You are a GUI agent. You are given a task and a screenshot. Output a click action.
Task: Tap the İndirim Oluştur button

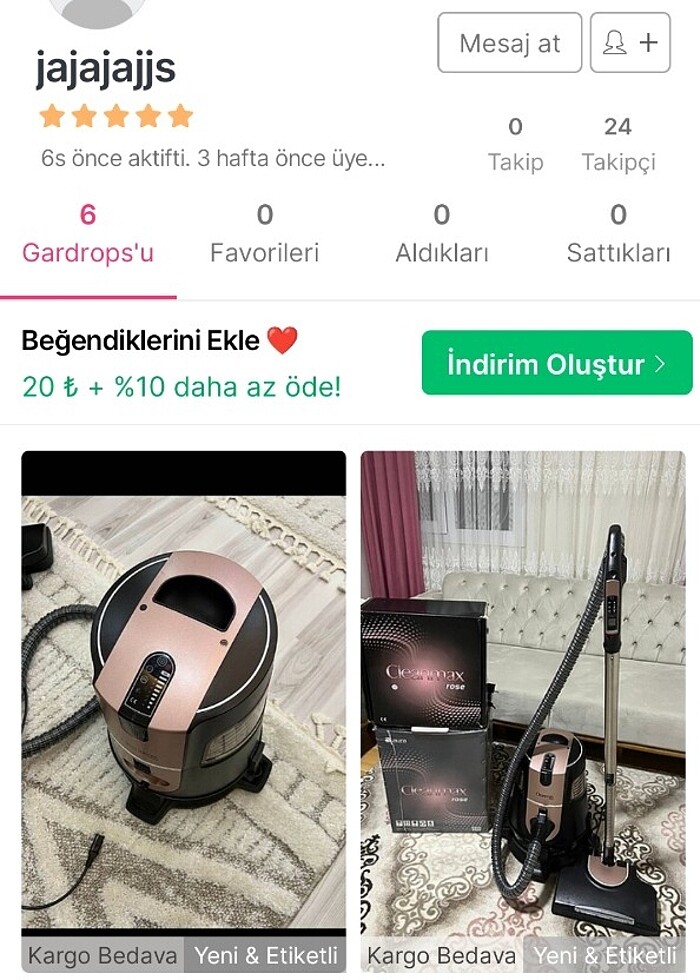coord(556,363)
